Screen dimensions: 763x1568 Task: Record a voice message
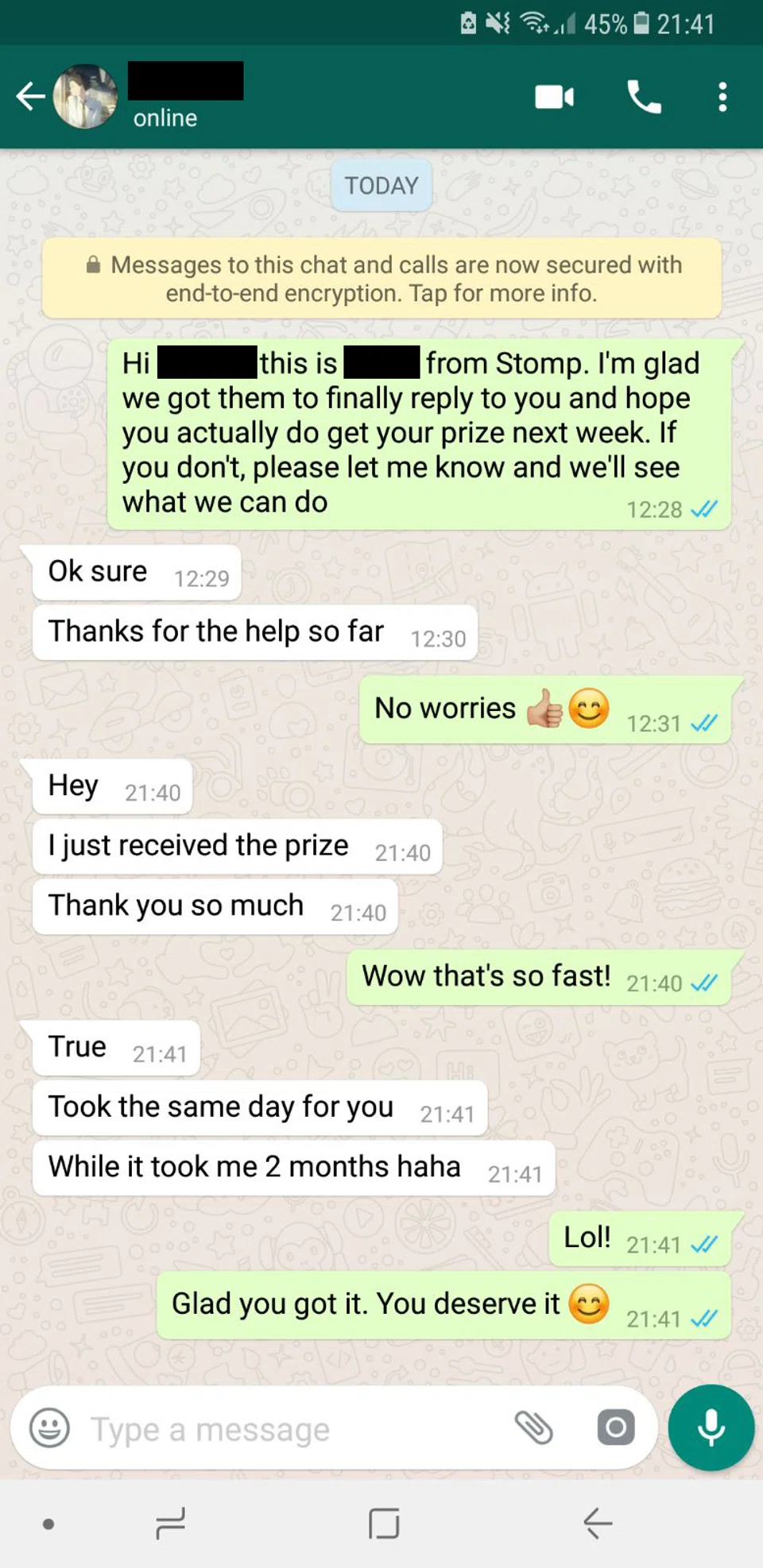point(711,1427)
